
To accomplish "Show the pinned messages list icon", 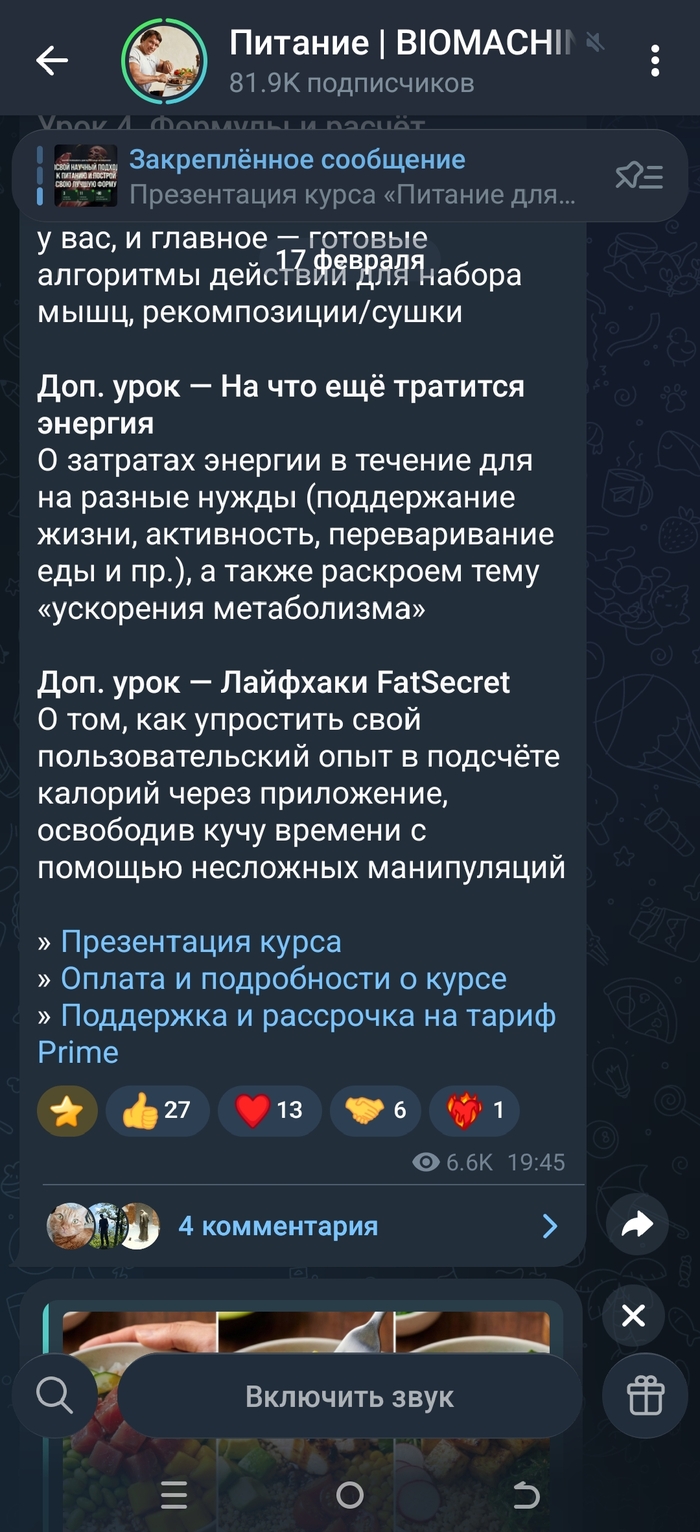I will click(639, 177).
